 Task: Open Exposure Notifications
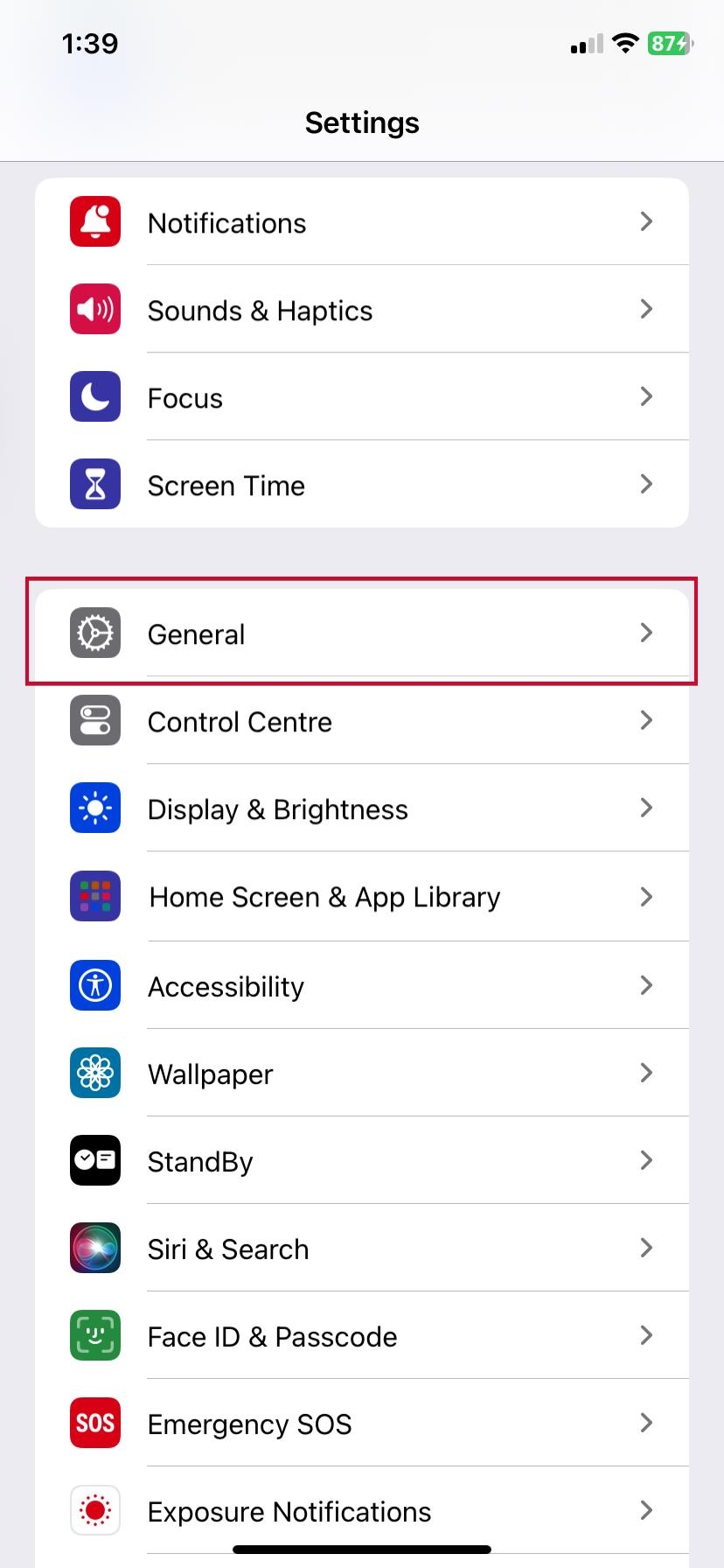click(361, 1511)
